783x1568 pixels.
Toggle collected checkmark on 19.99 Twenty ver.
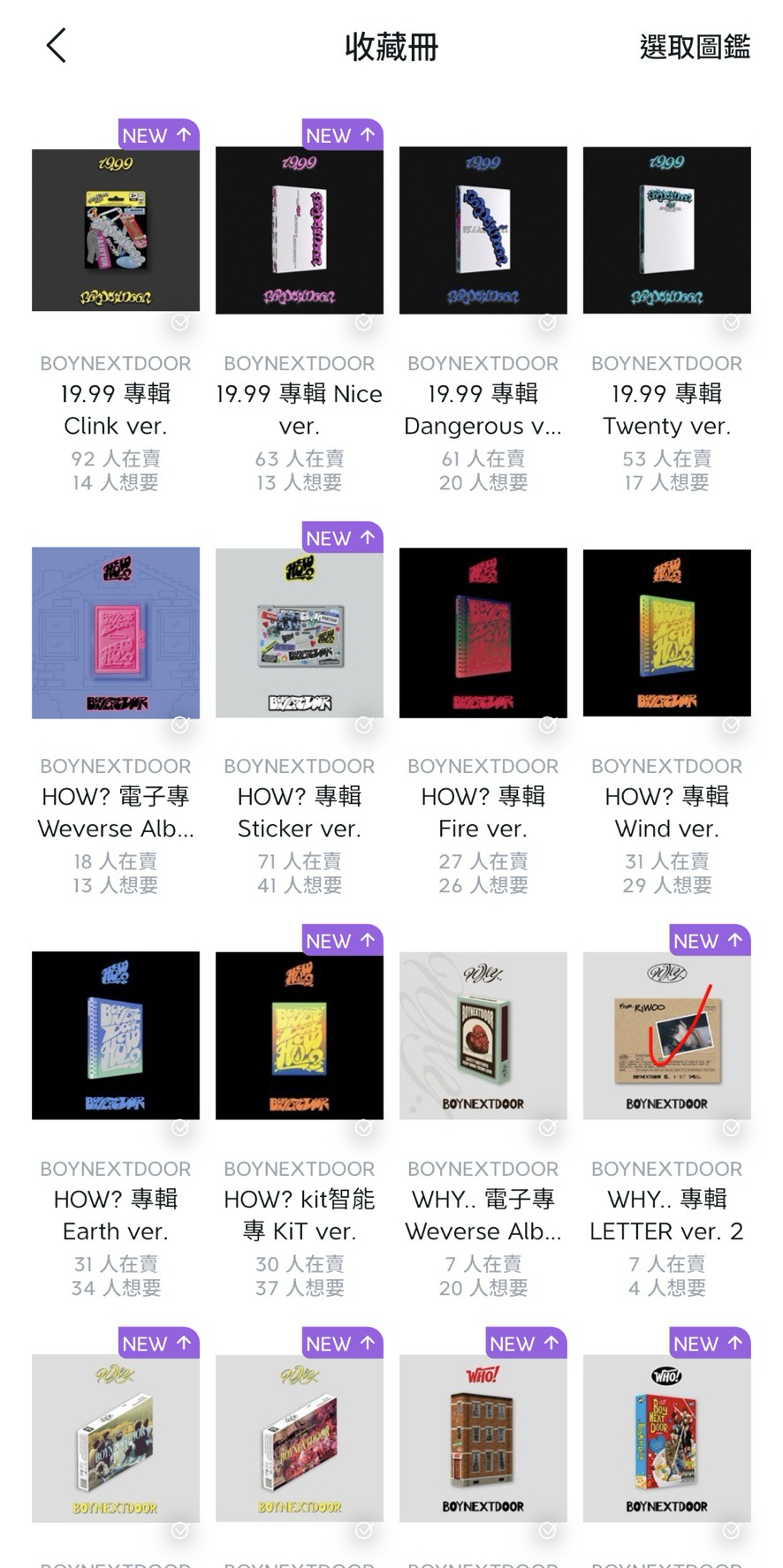coord(730,322)
